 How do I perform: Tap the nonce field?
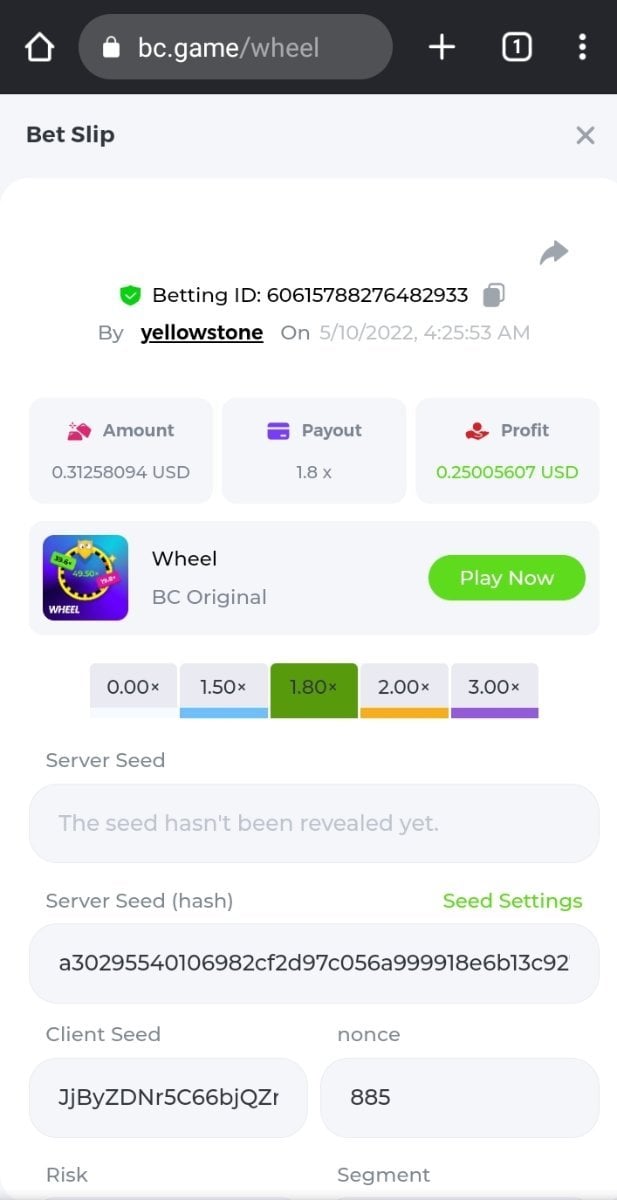[459, 1097]
